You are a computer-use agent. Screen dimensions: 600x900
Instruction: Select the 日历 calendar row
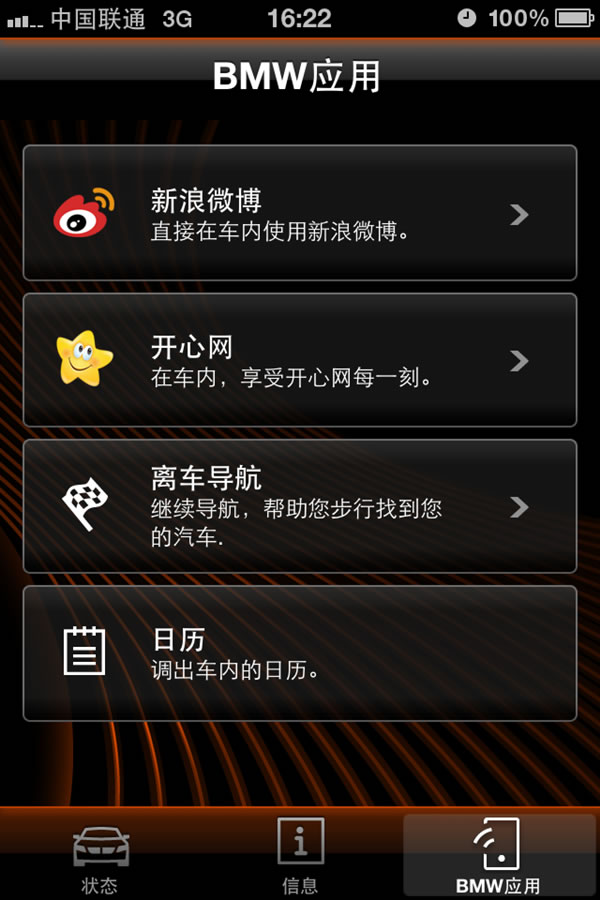coord(300,652)
